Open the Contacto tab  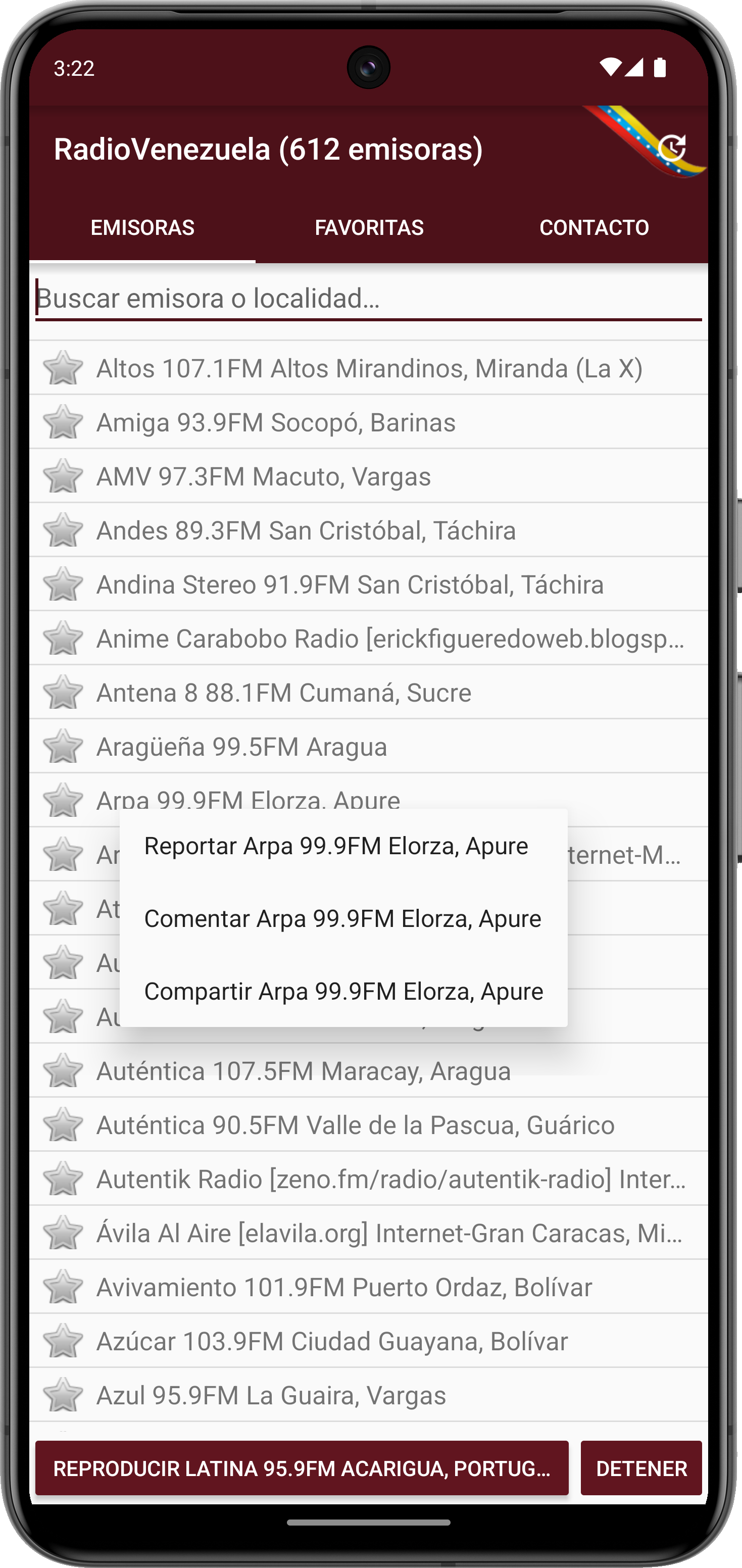coord(594,228)
